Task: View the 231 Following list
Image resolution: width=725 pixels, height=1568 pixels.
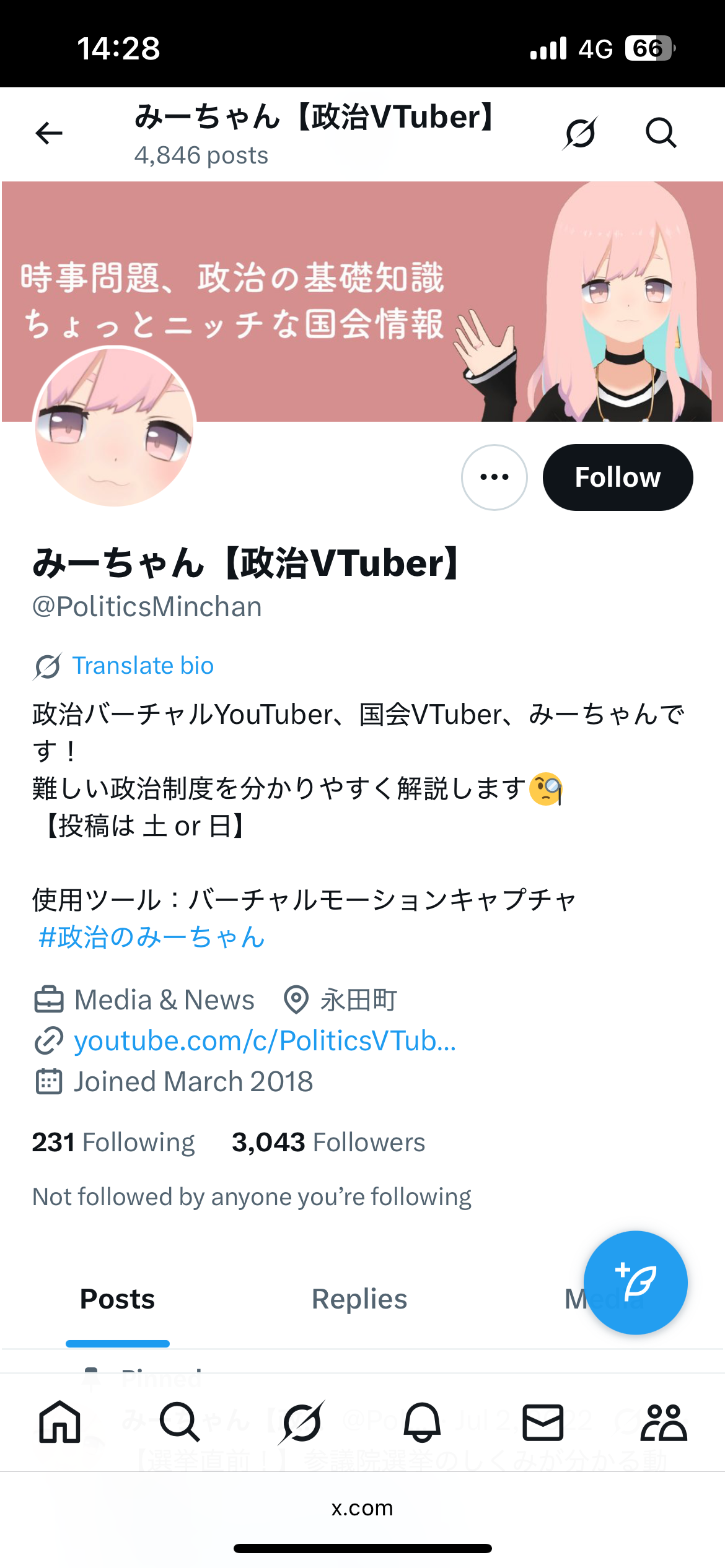Action: click(x=113, y=1143)
